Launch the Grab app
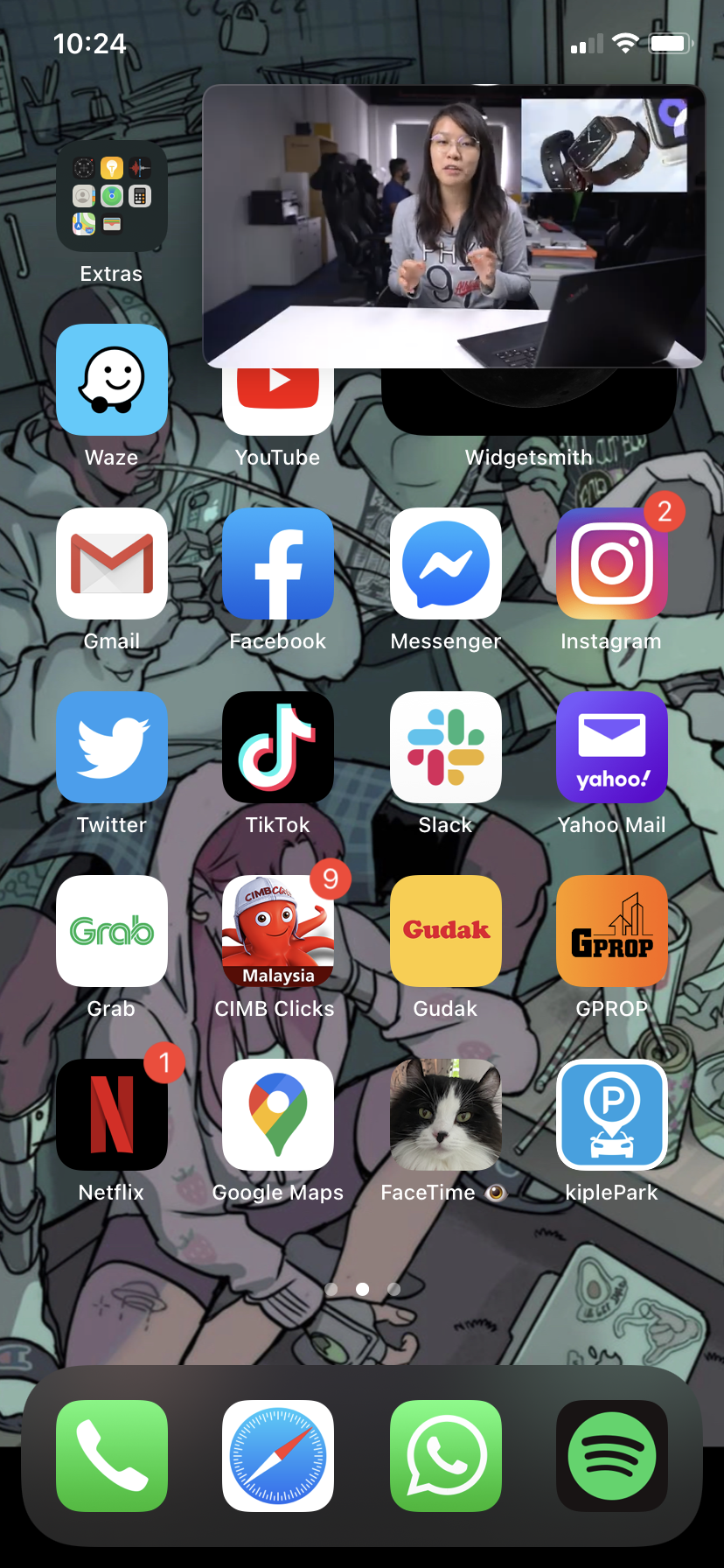 click(111, 931)
